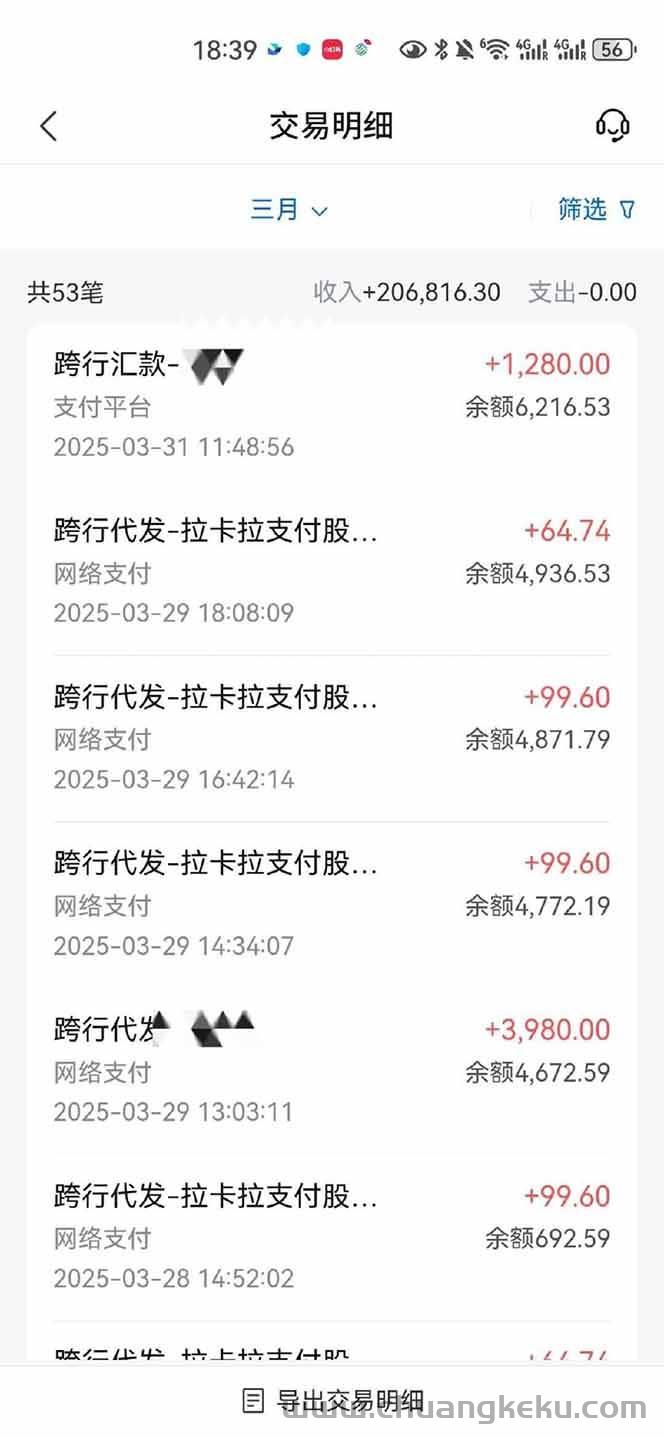This screenshot has height=1438, width=664.
Task: Go back from transaction details
Action: [x=49, y=126]
